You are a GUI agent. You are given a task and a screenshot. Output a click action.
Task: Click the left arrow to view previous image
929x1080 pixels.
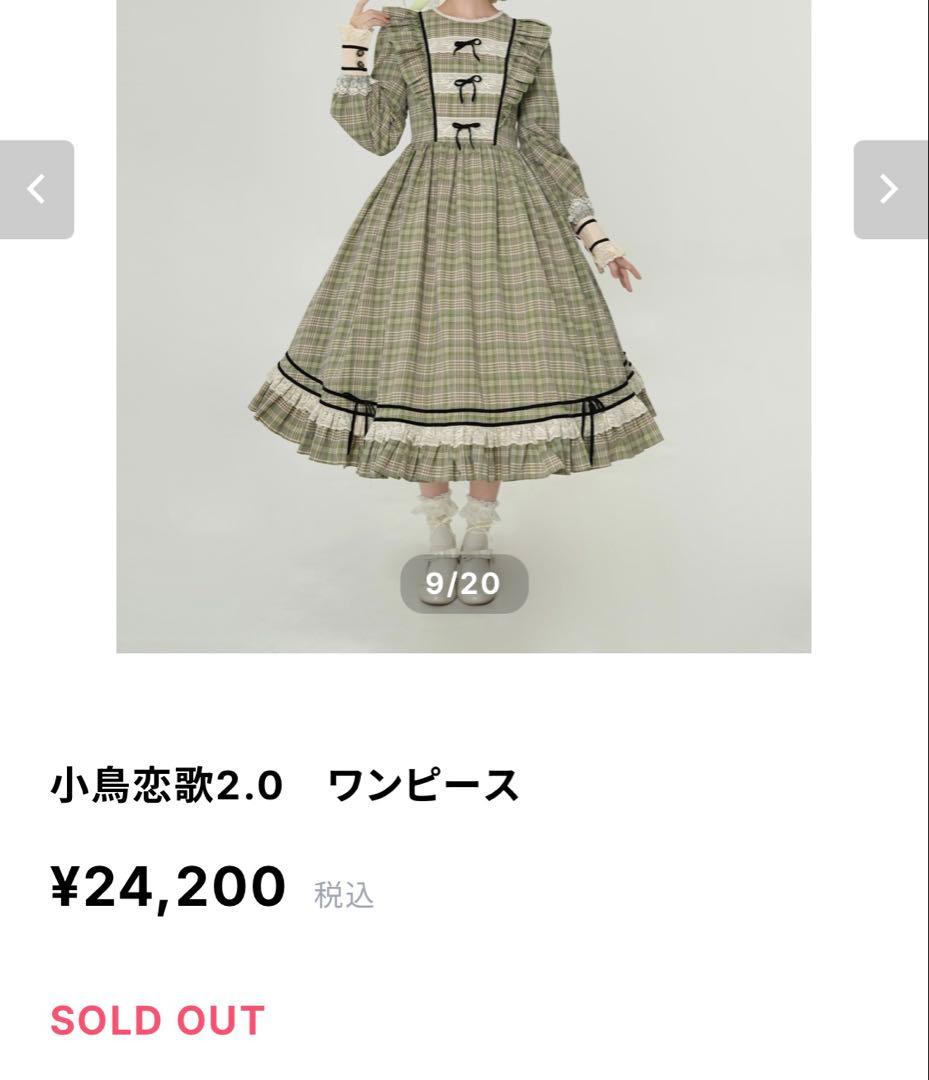[x=36, y=188]
